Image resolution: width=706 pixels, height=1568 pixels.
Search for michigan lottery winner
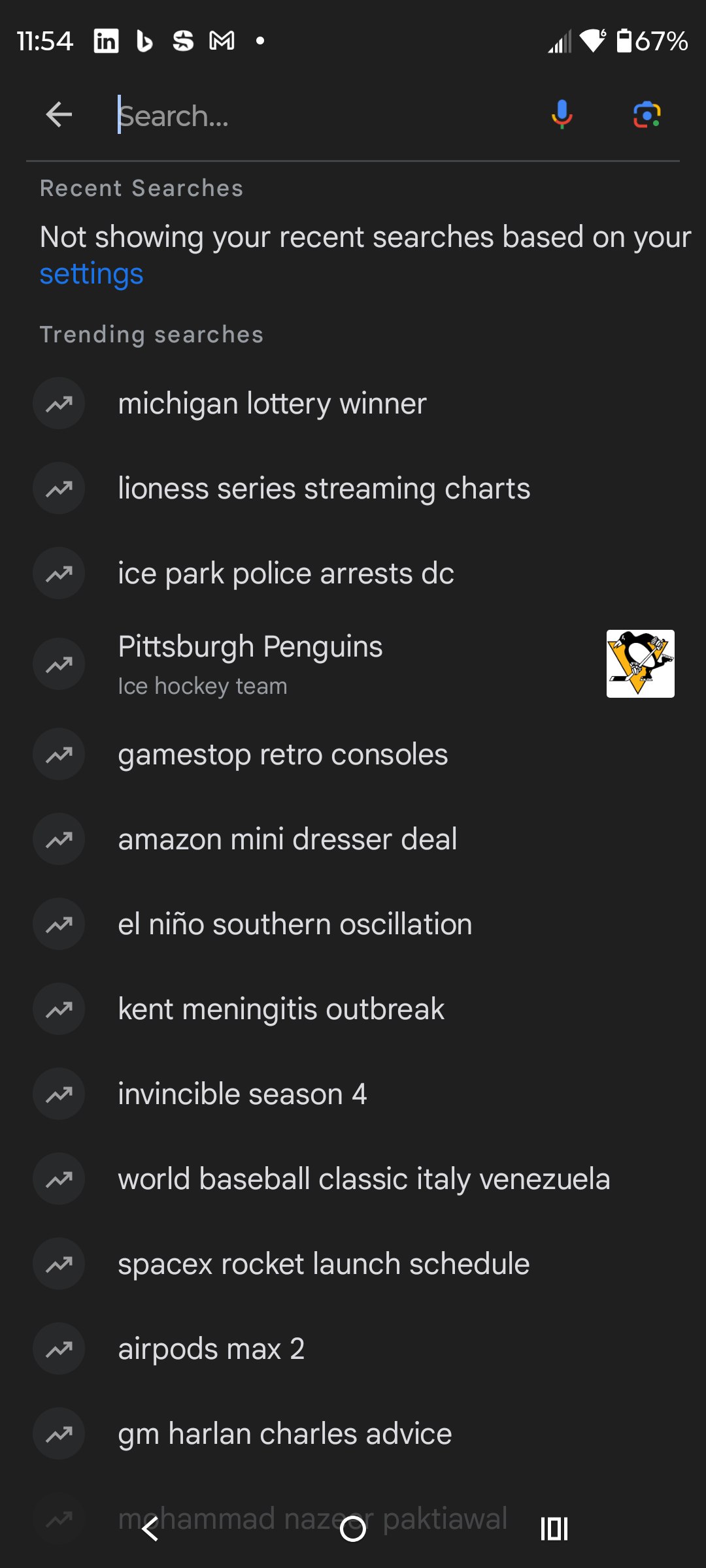(x=272, y=404)
